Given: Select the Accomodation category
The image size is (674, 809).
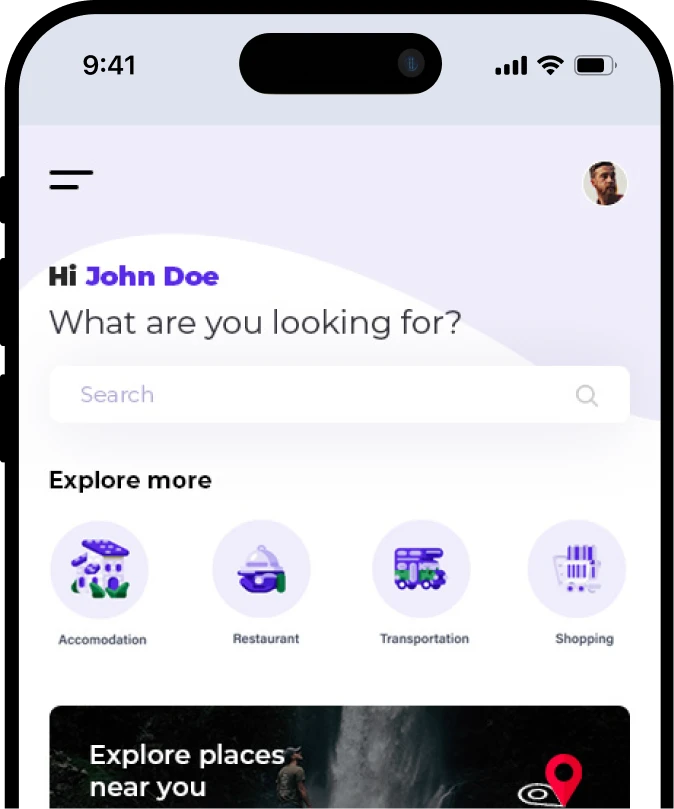Looking at the screenshot, I should [100, 570].
